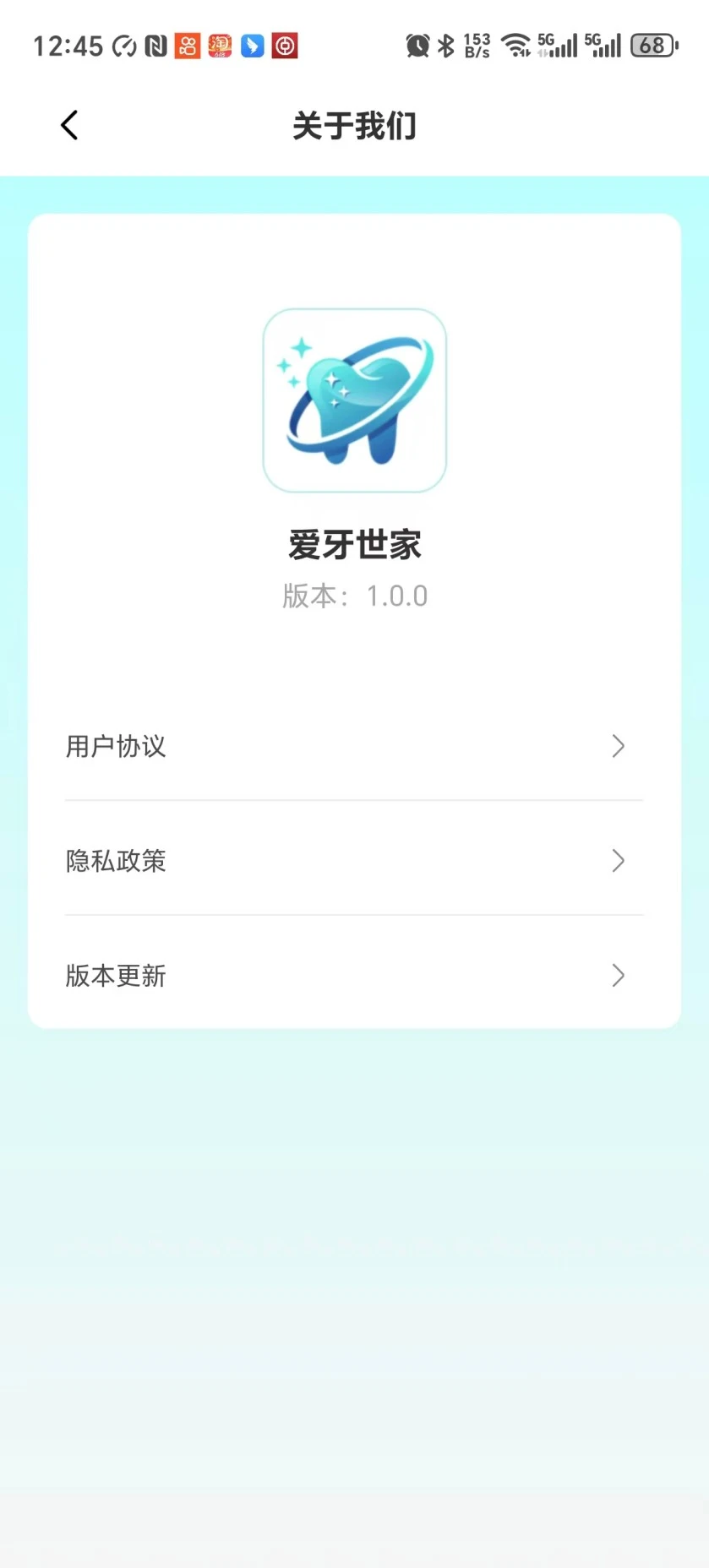The width and height of the screenshot is (709, 1568).
Task: Tap the NFC icon in the status bar
Action: click(155, 46)
